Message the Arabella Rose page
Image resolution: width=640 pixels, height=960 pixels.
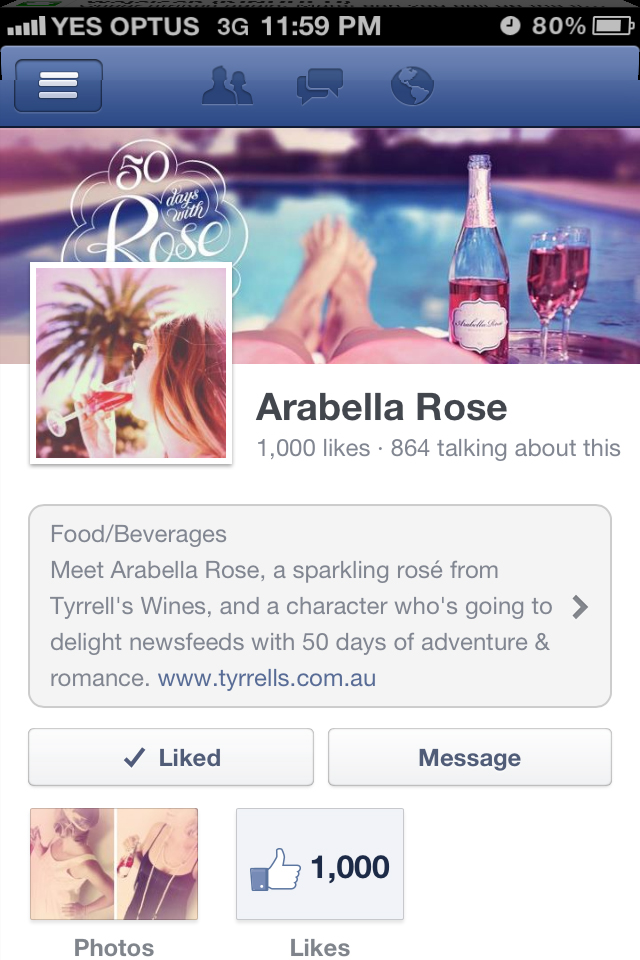coord(469,757)
